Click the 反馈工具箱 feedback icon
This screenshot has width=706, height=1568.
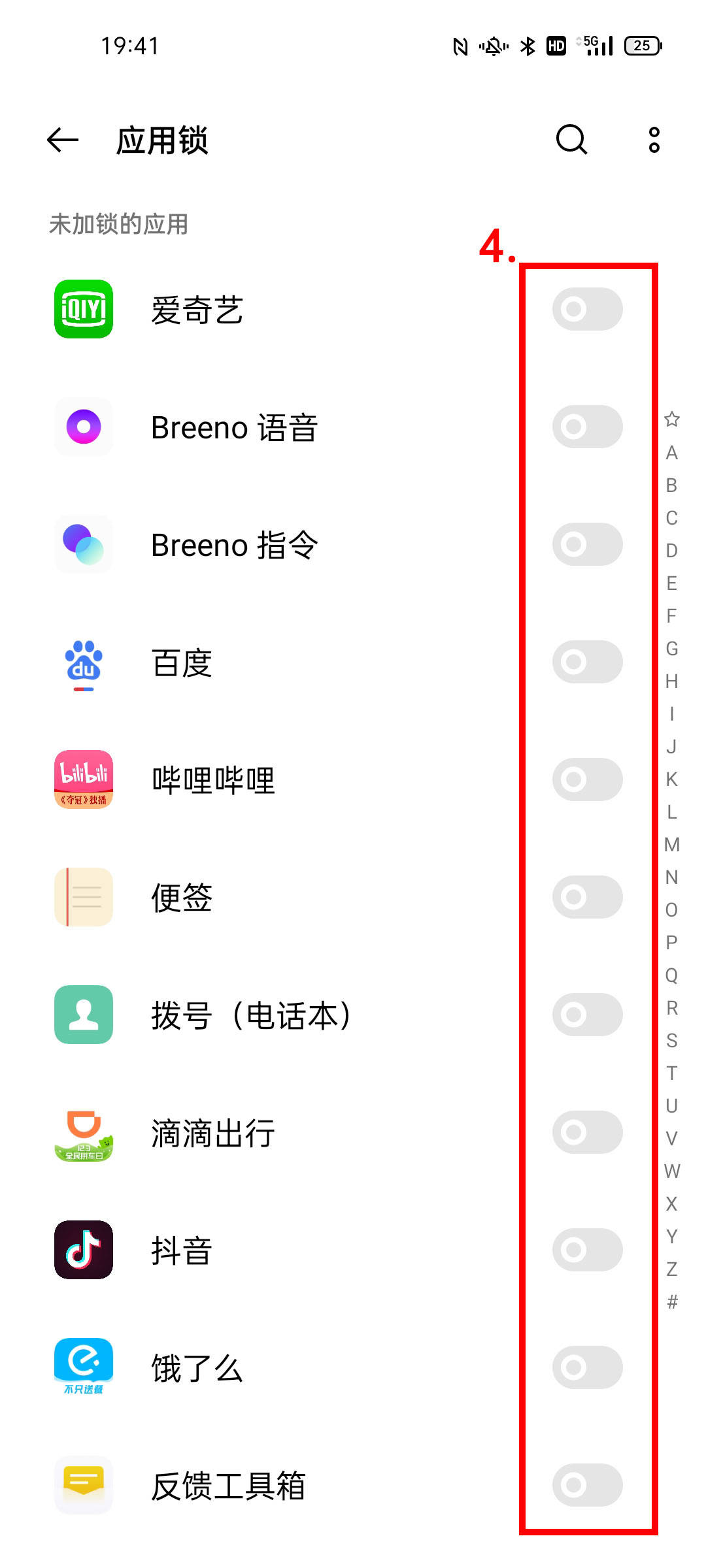click(x=83, y=1485)
